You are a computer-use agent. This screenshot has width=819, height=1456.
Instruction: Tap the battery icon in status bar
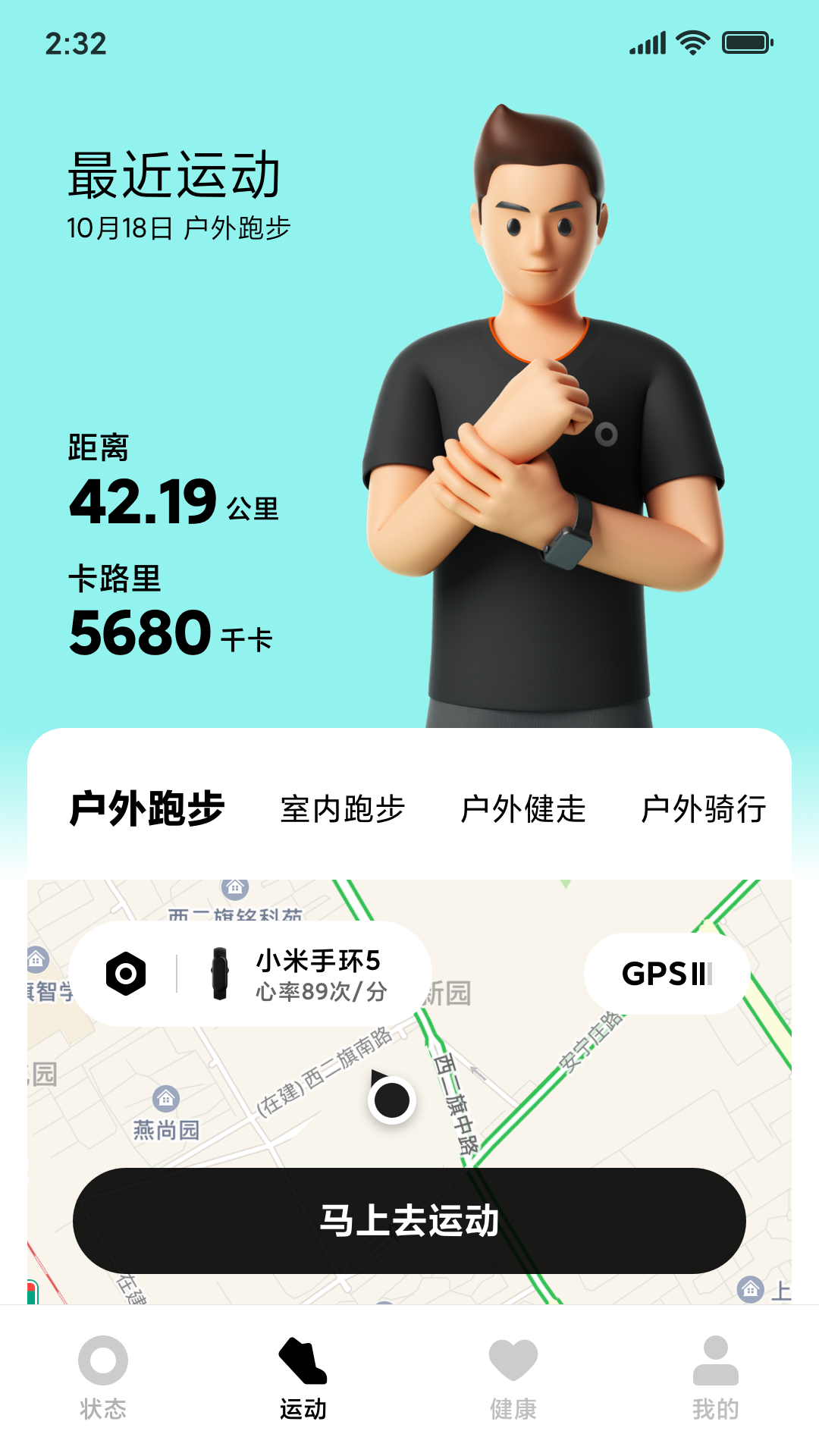(746, 43)
